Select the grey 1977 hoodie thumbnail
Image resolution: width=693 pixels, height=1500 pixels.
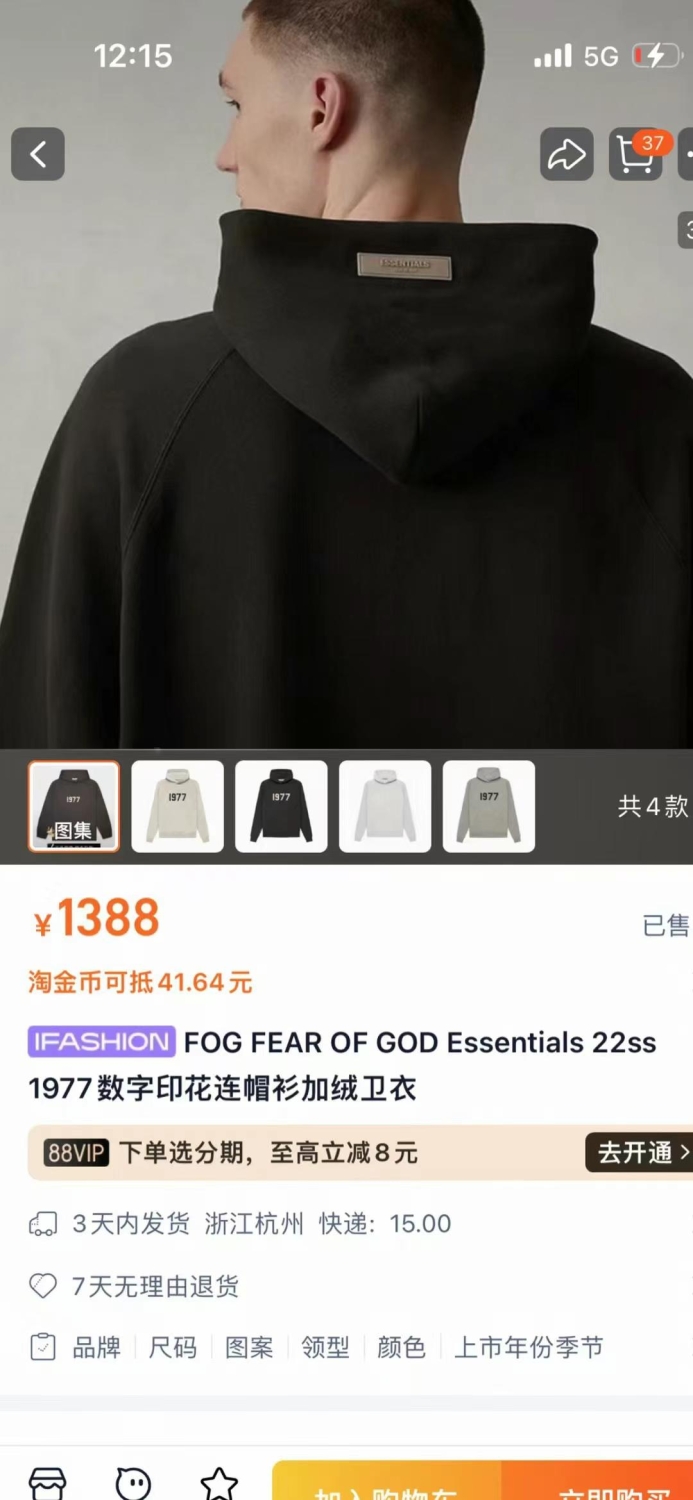pyautogui.click(x=490, y=807)
